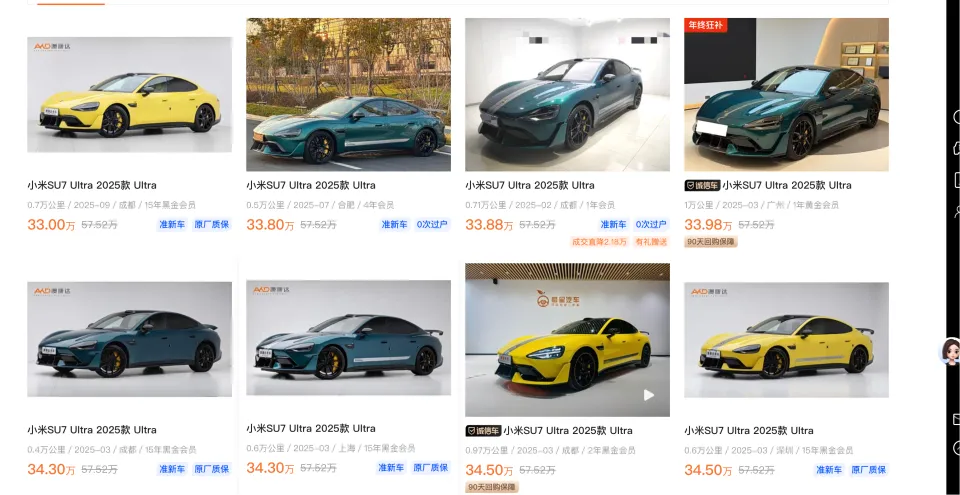Open the 33.80万 SU7 Ultra listing from 合肥
The width and height of the screenshot is (960, 495).
(x=348, y=95)
